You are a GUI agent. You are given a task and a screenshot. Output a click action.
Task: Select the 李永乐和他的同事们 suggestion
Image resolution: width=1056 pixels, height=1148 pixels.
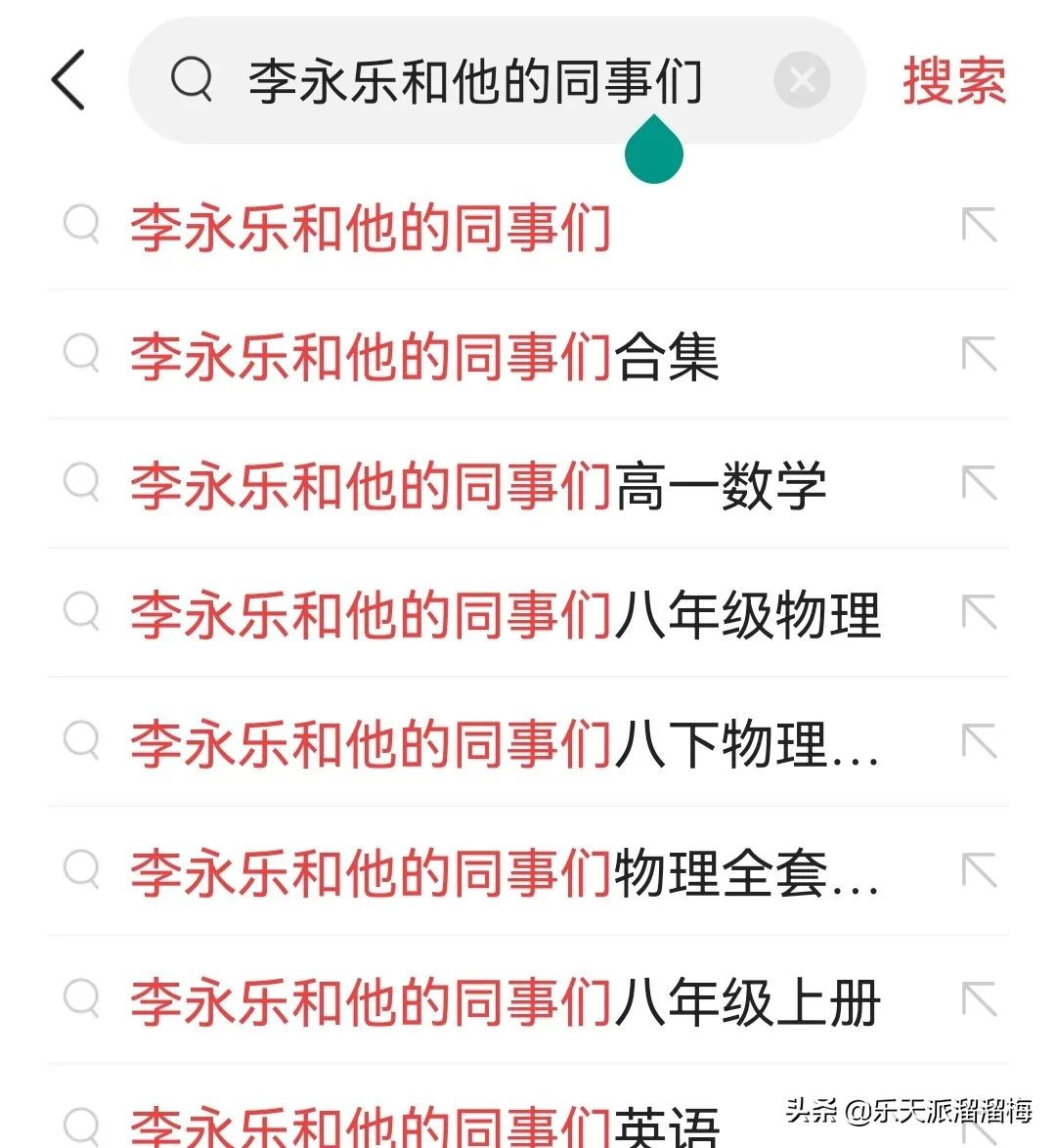coord(372,228)
